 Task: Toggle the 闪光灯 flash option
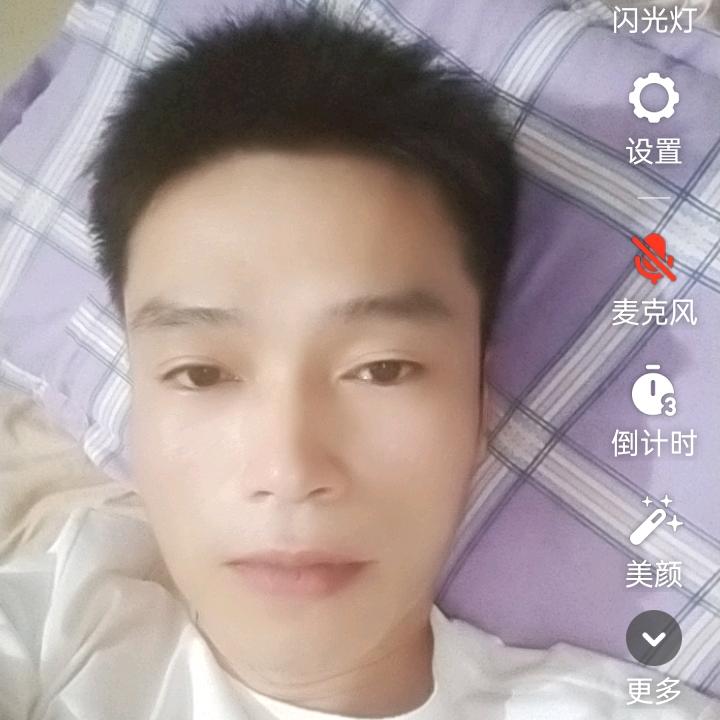click(x=653, y=20)
